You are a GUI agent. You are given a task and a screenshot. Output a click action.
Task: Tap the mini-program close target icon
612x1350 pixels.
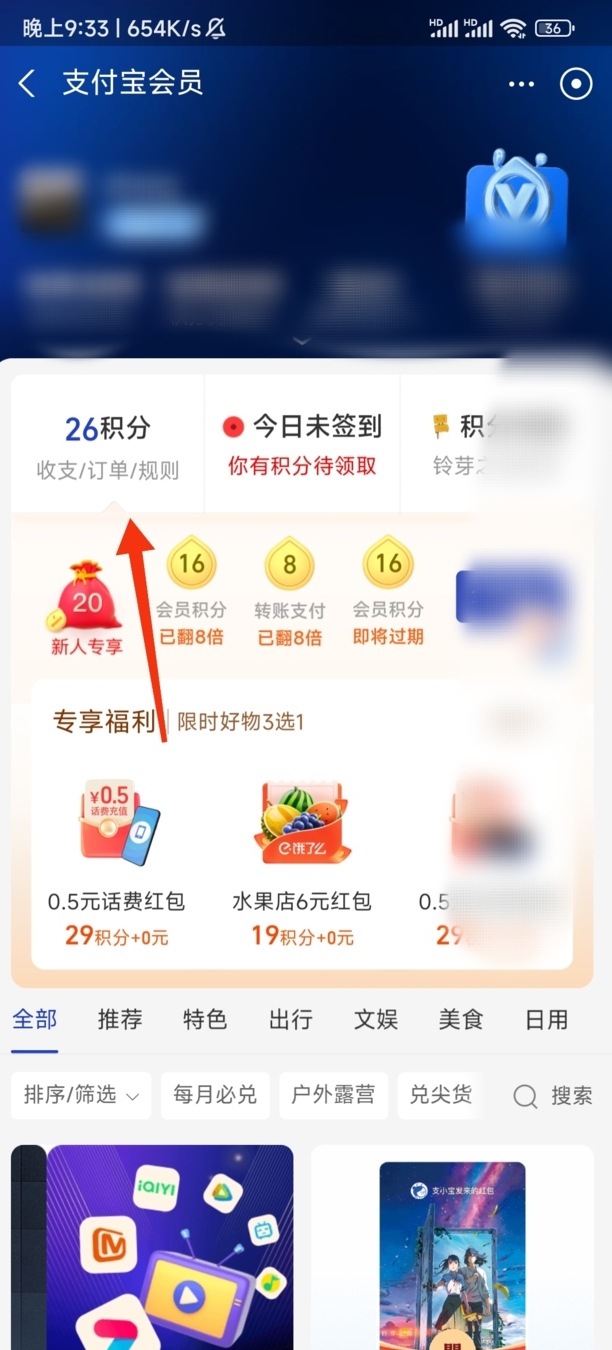576,84
